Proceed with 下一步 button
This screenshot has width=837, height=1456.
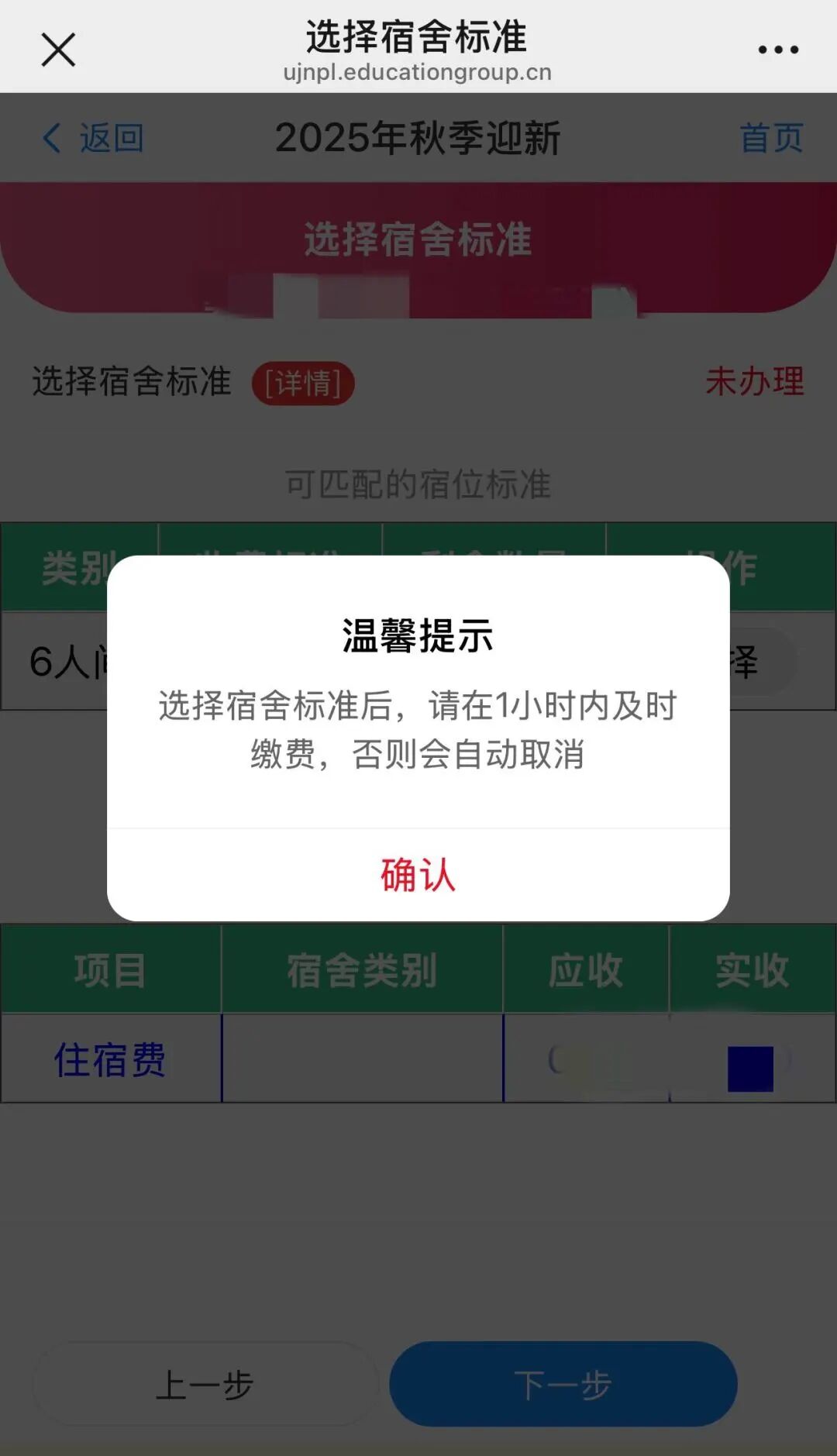(563, 1385)
